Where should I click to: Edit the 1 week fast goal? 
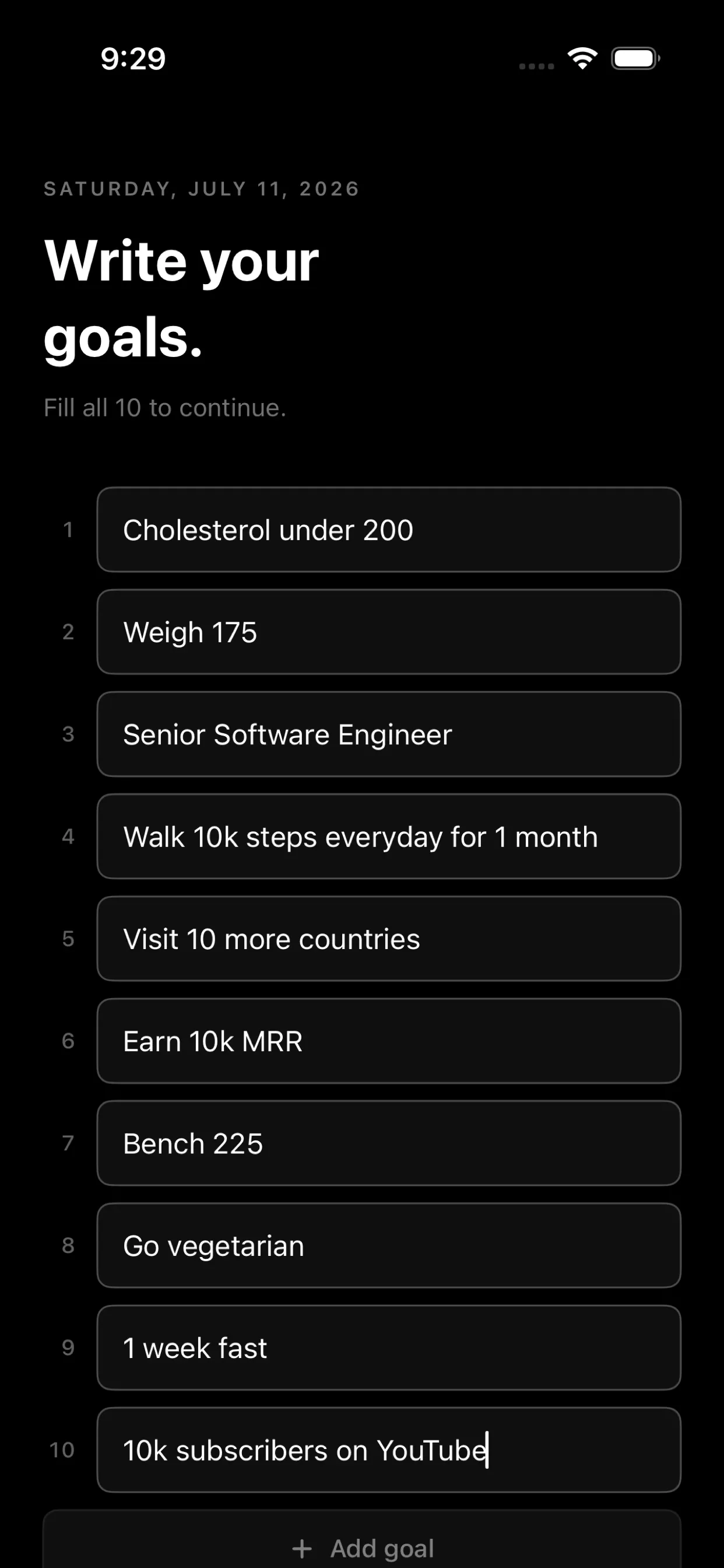click(x=389, y=1347)
